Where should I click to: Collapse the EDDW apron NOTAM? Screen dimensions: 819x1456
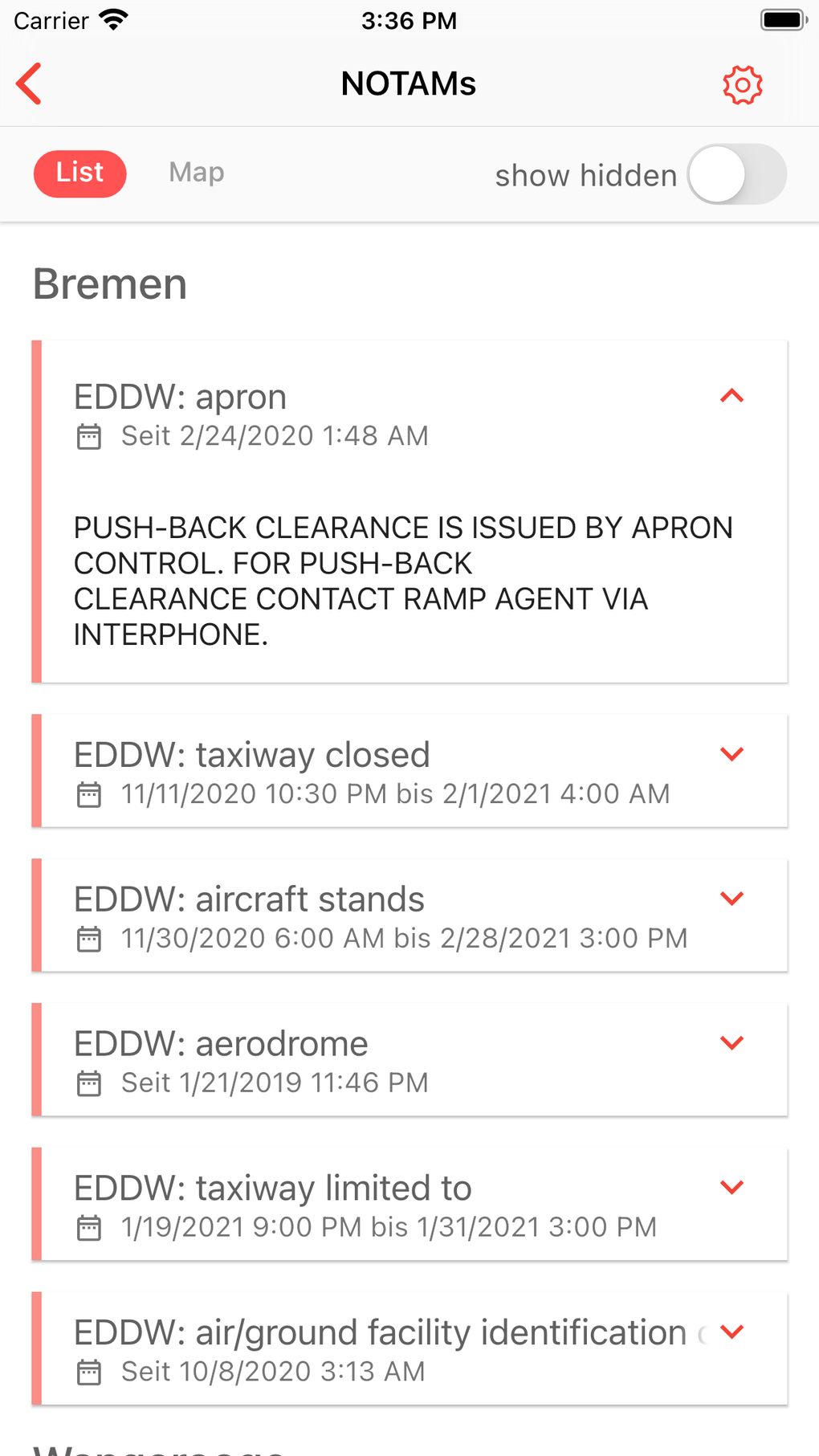(x=731, y=396)
